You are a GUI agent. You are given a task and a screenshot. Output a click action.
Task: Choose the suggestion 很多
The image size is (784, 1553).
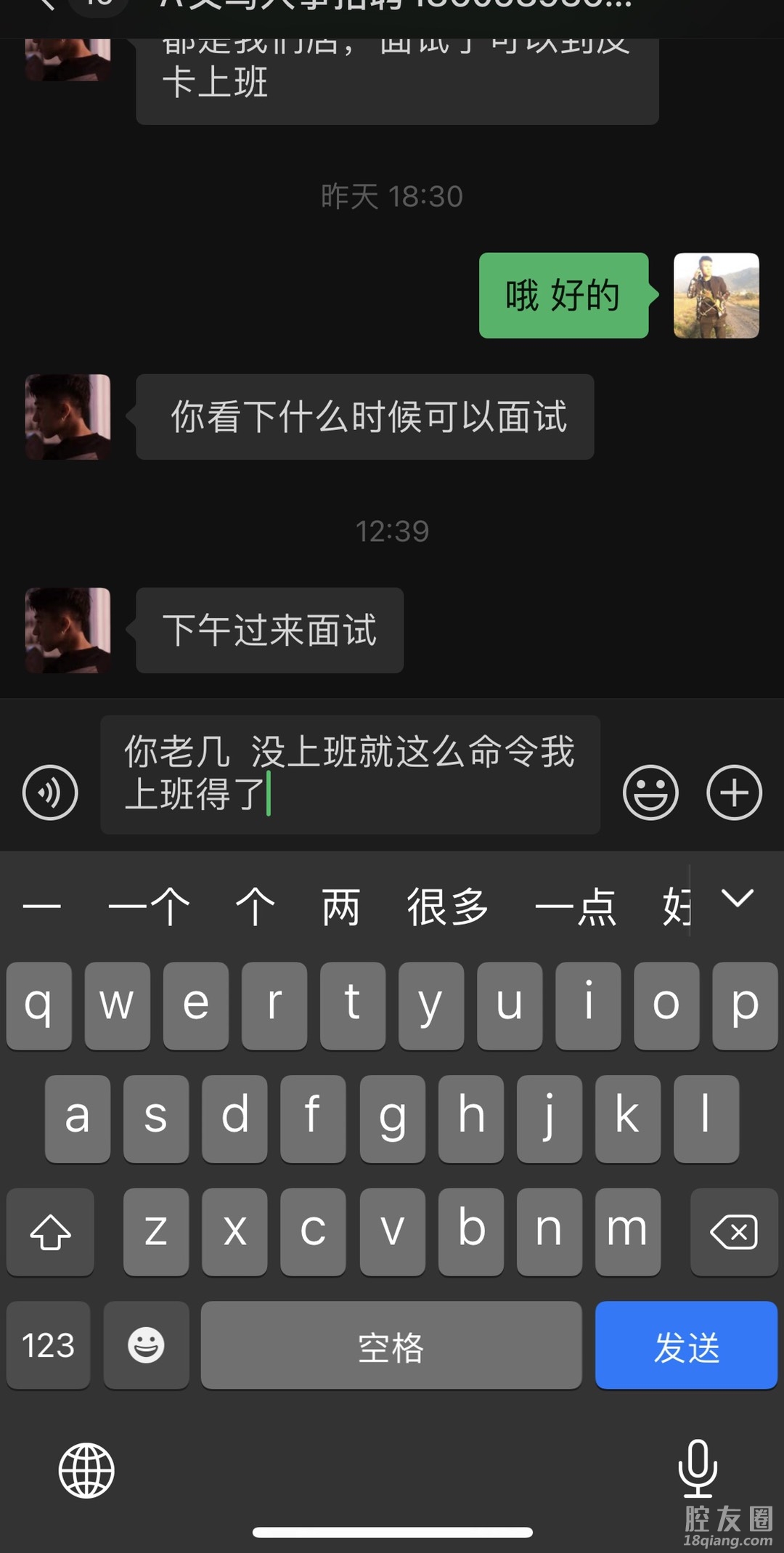pyautogui.click(x=447, y=907)
